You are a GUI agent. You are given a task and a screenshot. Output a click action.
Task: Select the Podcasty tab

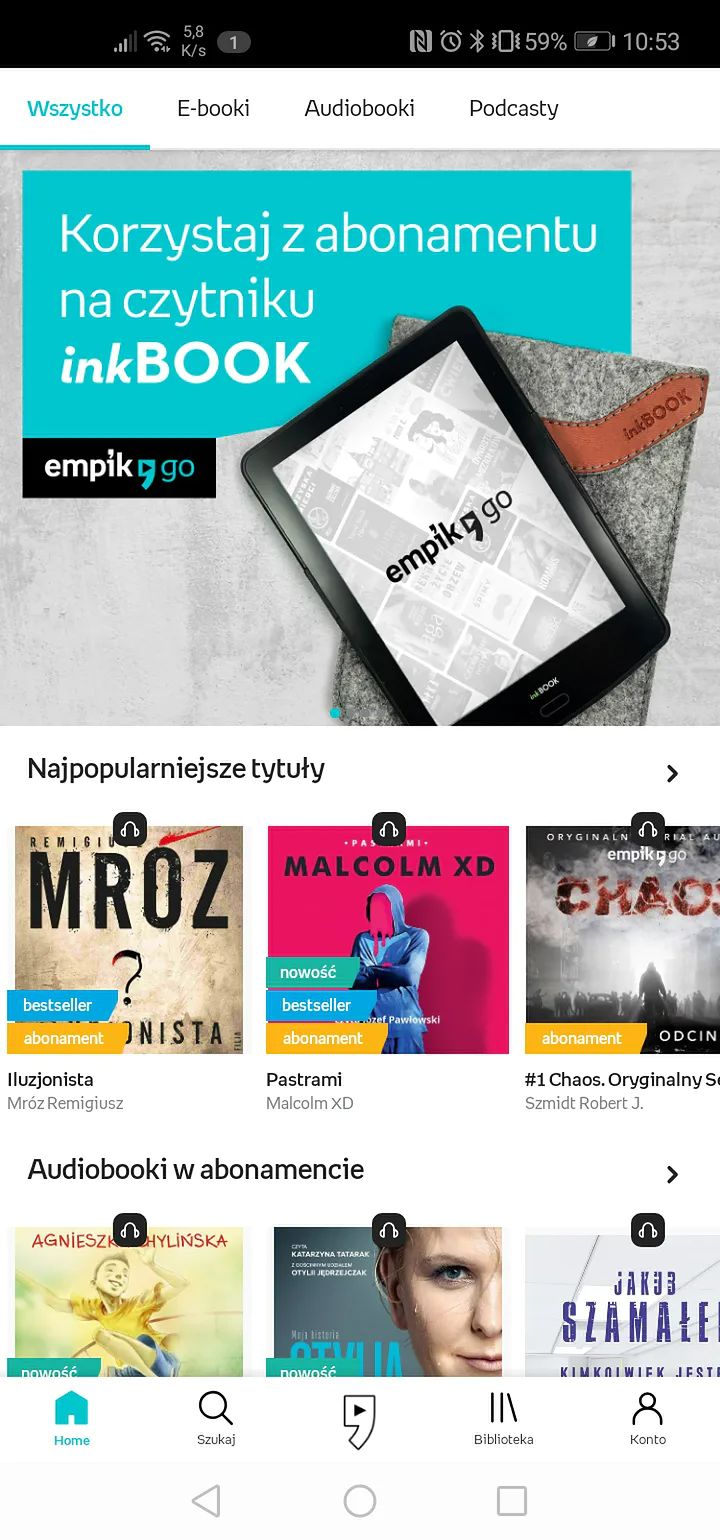point(513,109)
